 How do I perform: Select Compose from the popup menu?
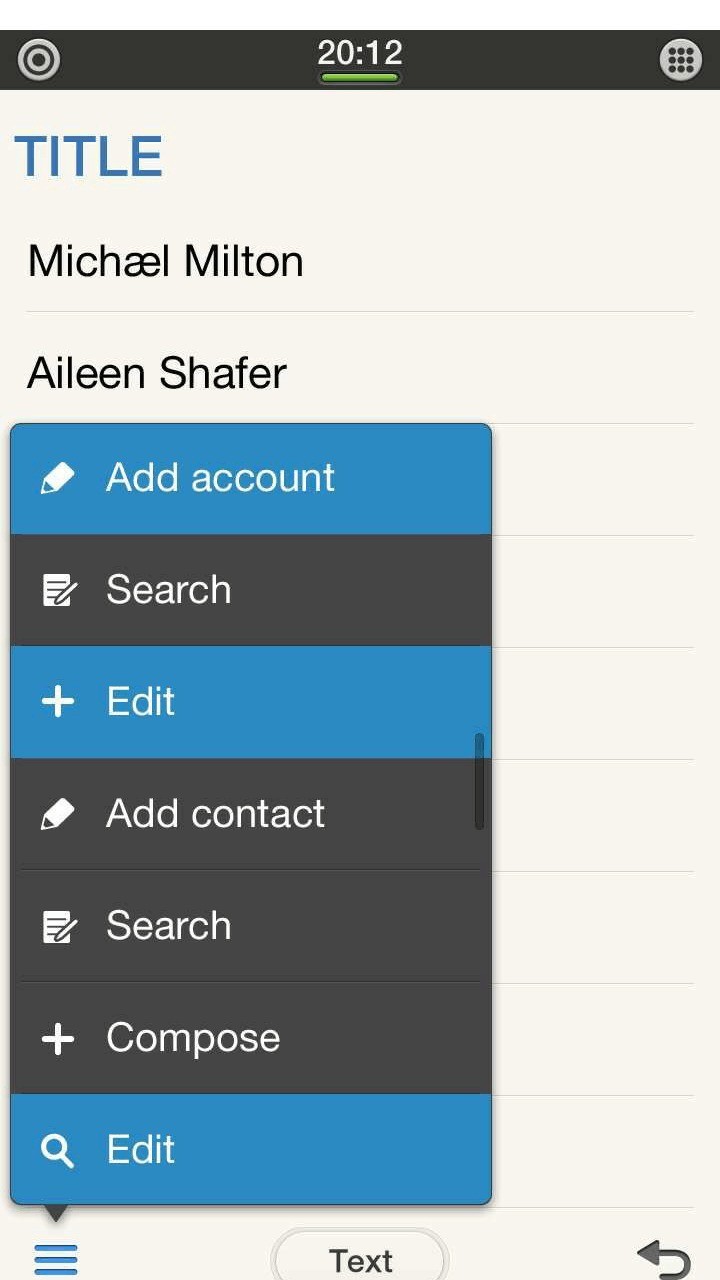[250, 1038]
